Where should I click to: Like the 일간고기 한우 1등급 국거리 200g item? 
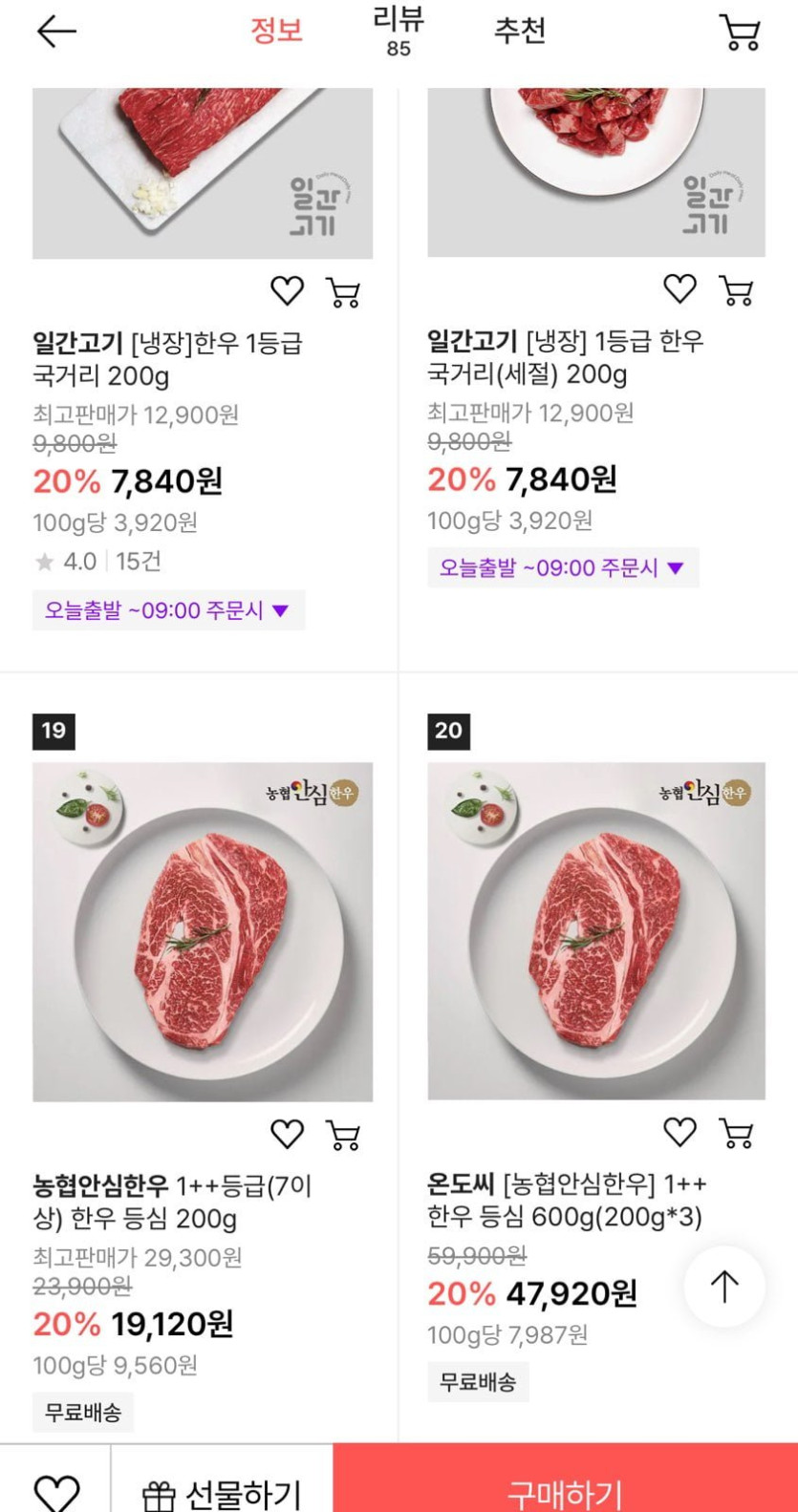[287, 290]
